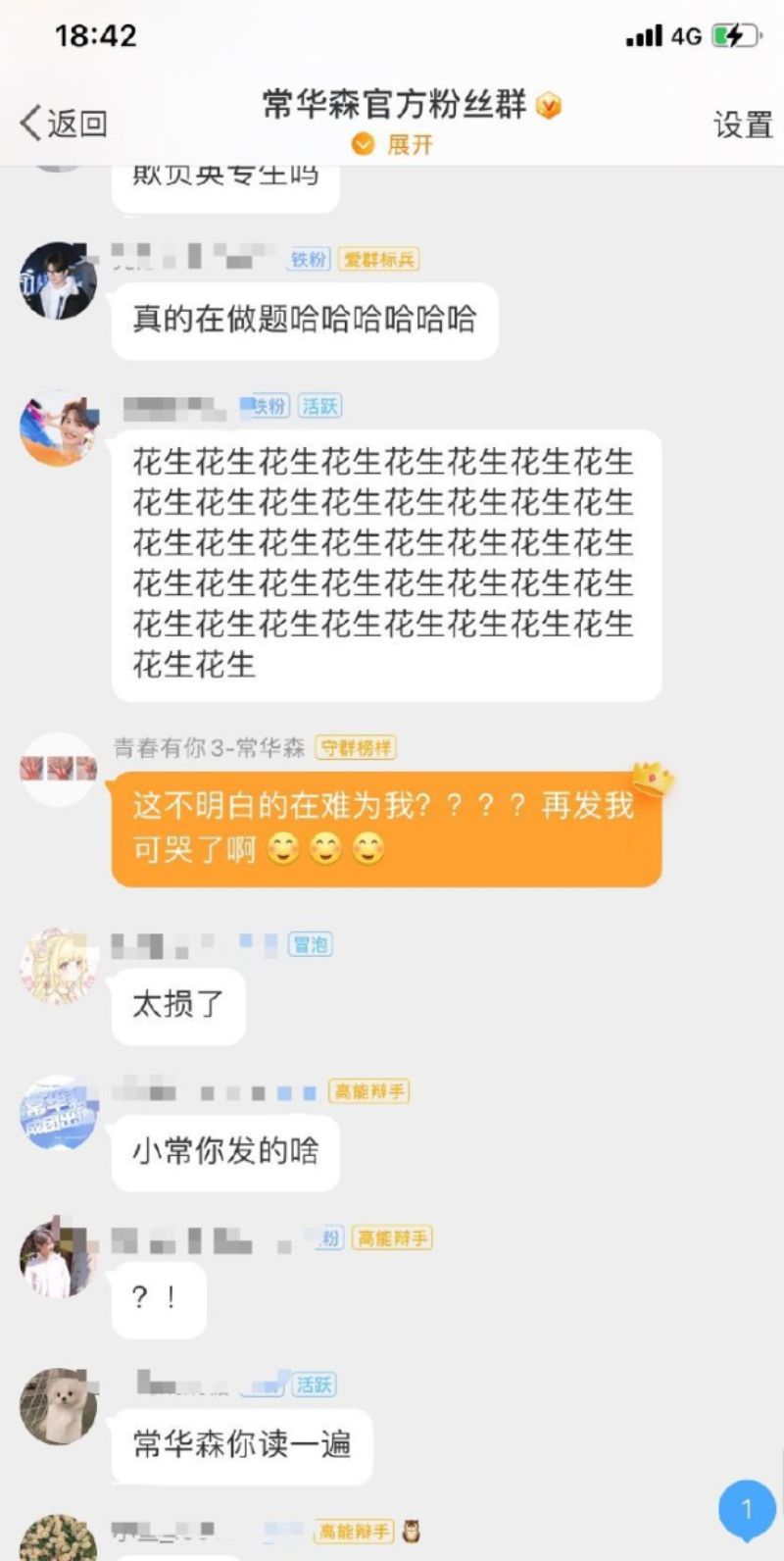Viewport: 784px width, 1561px height.
Task: Open 设置 group settings
Action: [742, 125]
